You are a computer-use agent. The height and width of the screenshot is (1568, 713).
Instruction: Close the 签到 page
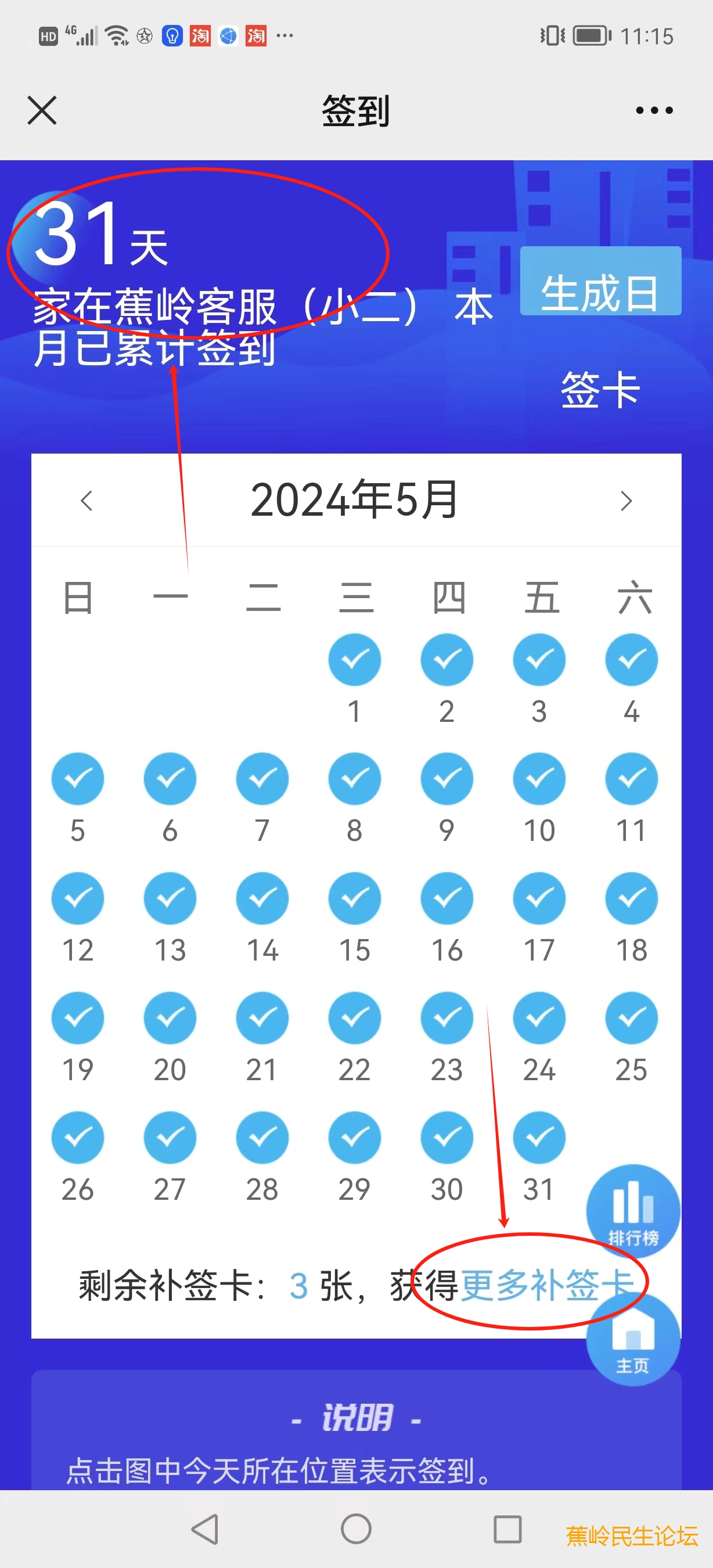pyautogui.click(x=42, y=110)
